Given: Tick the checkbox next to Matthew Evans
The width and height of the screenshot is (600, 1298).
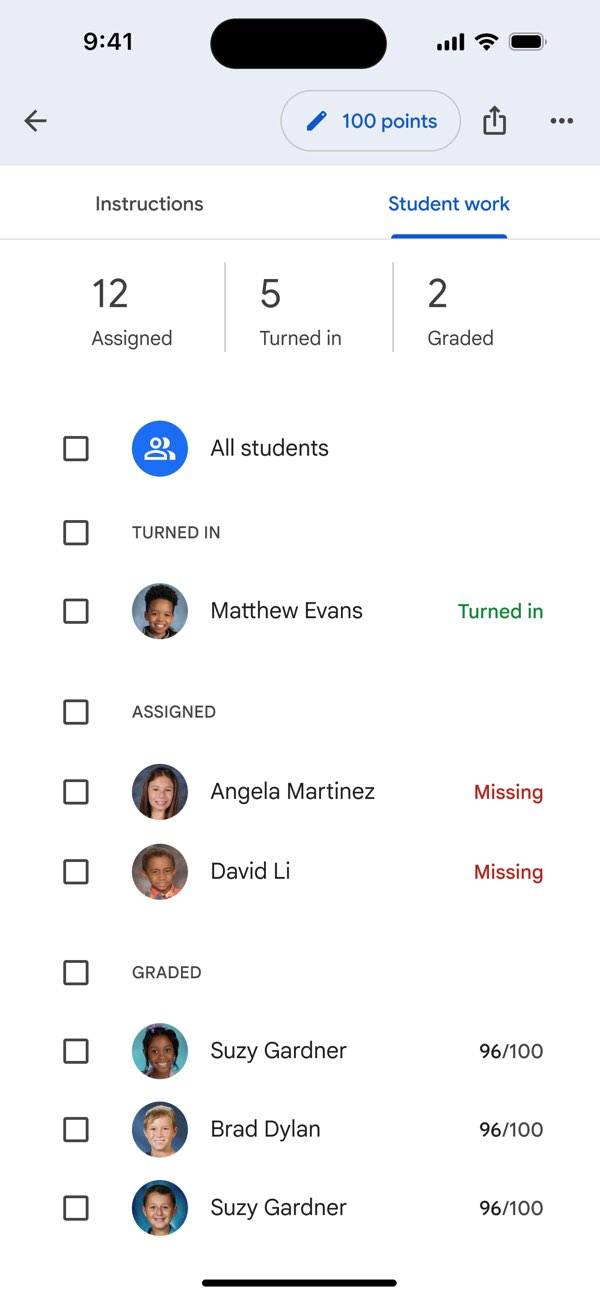Looking at the screenshot, I should tap(76, 611).
